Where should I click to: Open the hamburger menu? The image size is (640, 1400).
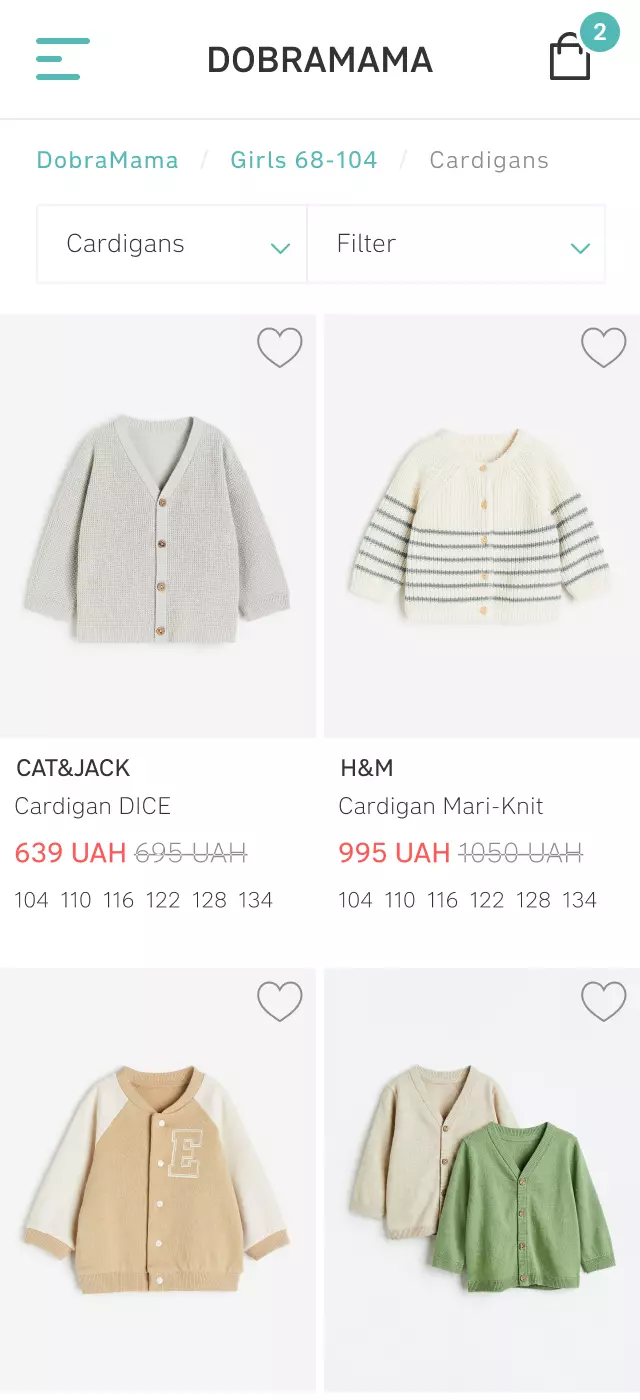click(x=62, y=59)
